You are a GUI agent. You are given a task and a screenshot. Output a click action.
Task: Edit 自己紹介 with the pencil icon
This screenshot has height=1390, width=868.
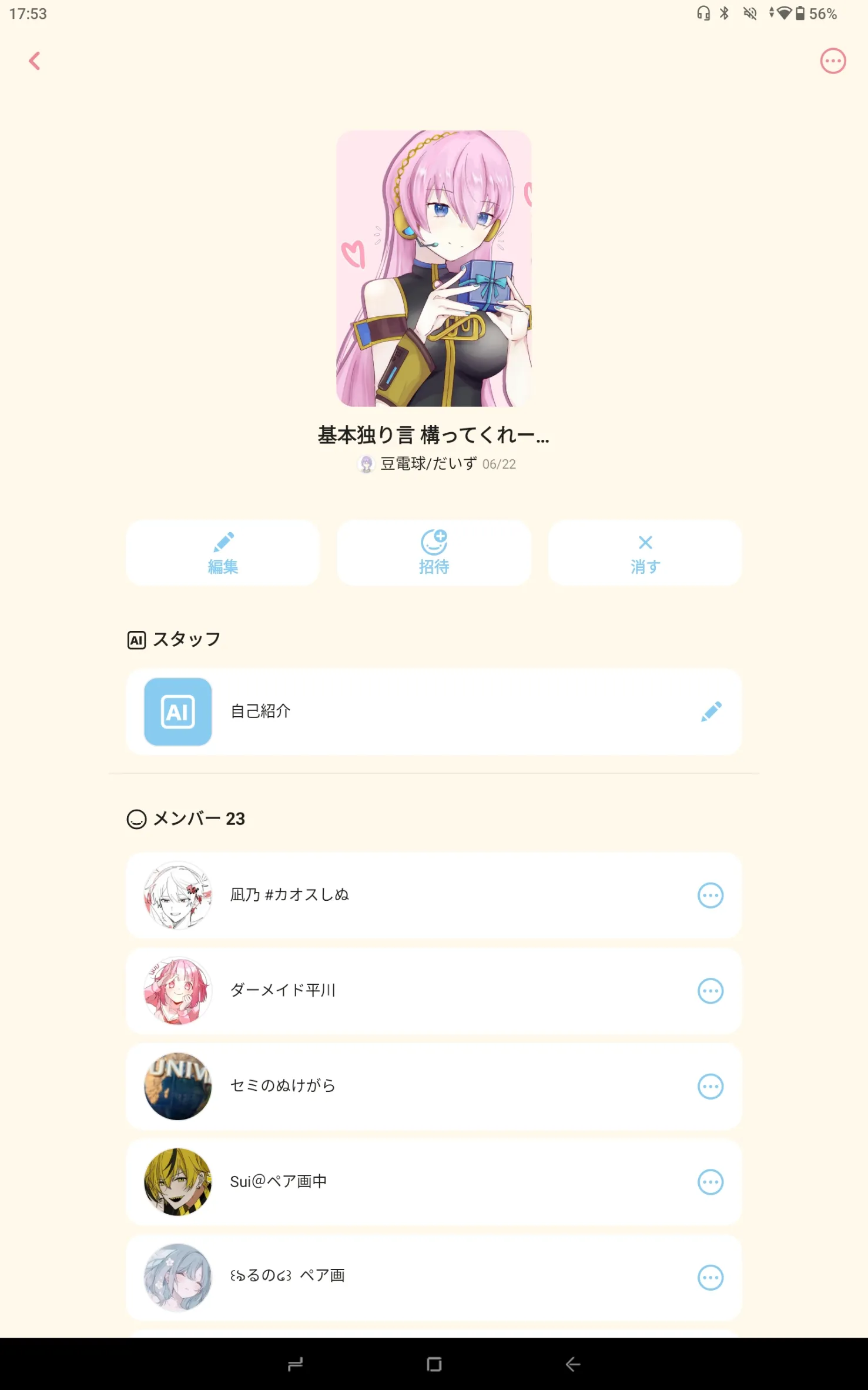(x=711, y=711)
